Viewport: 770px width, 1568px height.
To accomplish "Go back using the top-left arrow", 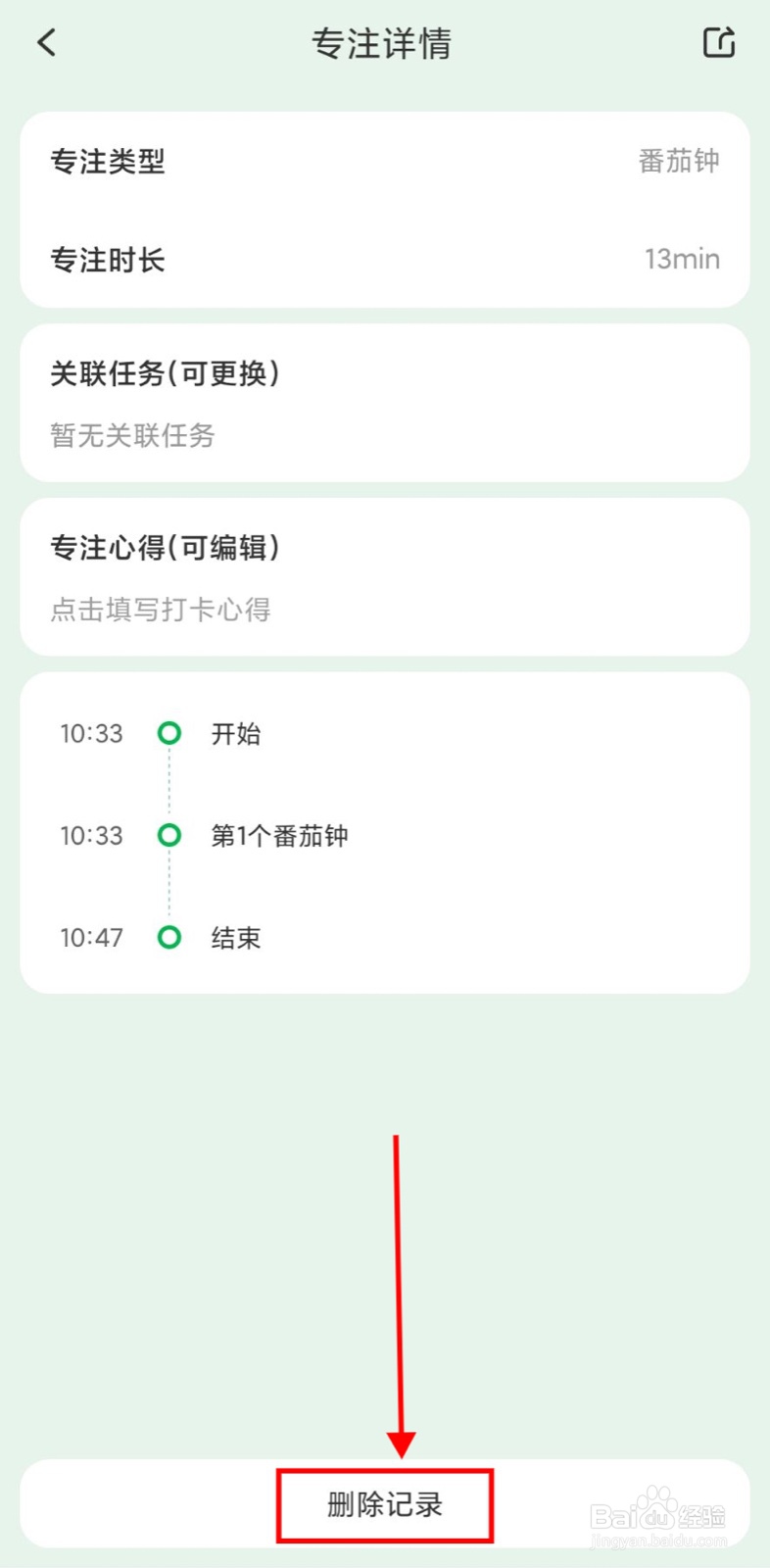I will pos(46,42).
